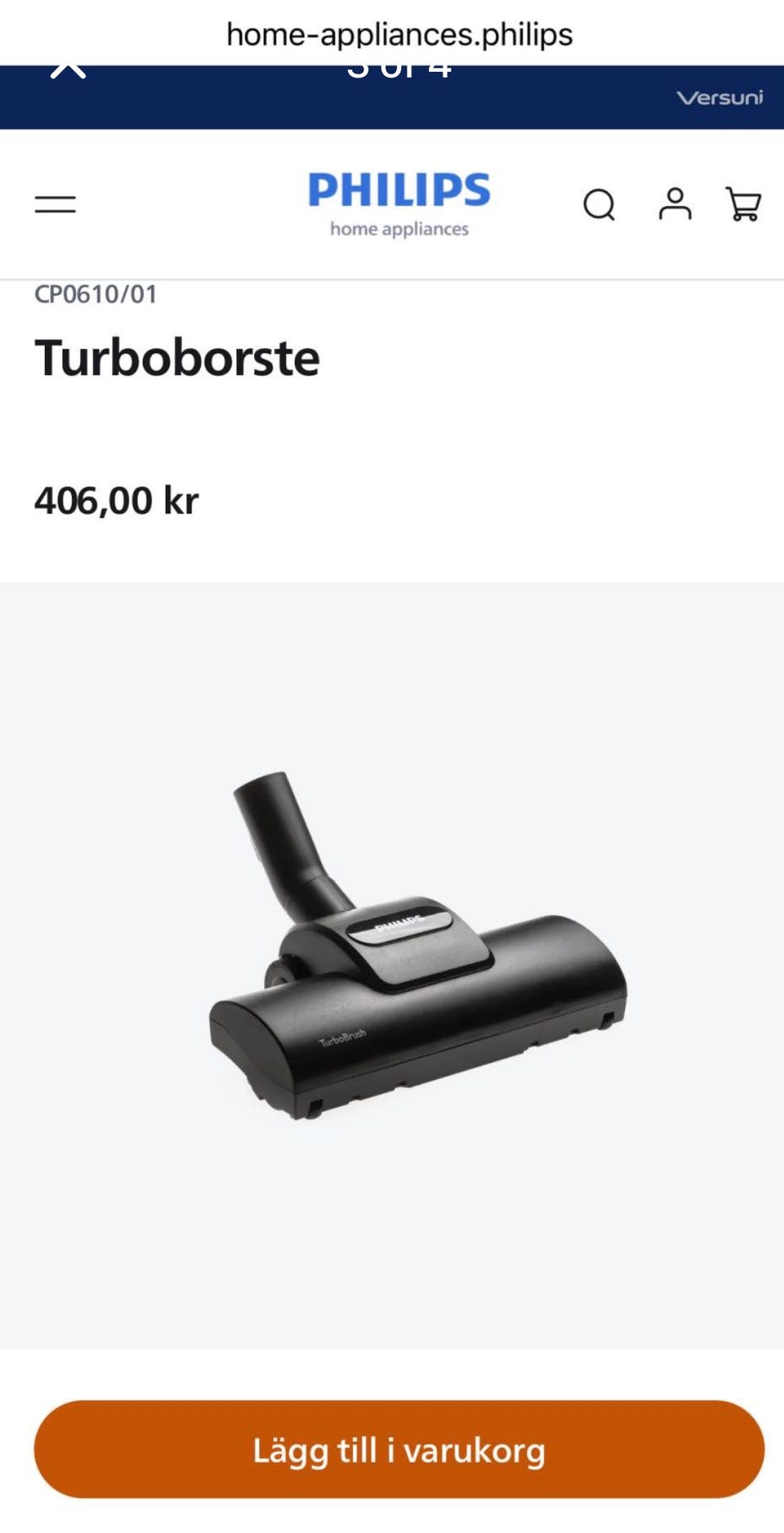Close the banner with the X
The image size is (784, 1533).
[68, 68]
